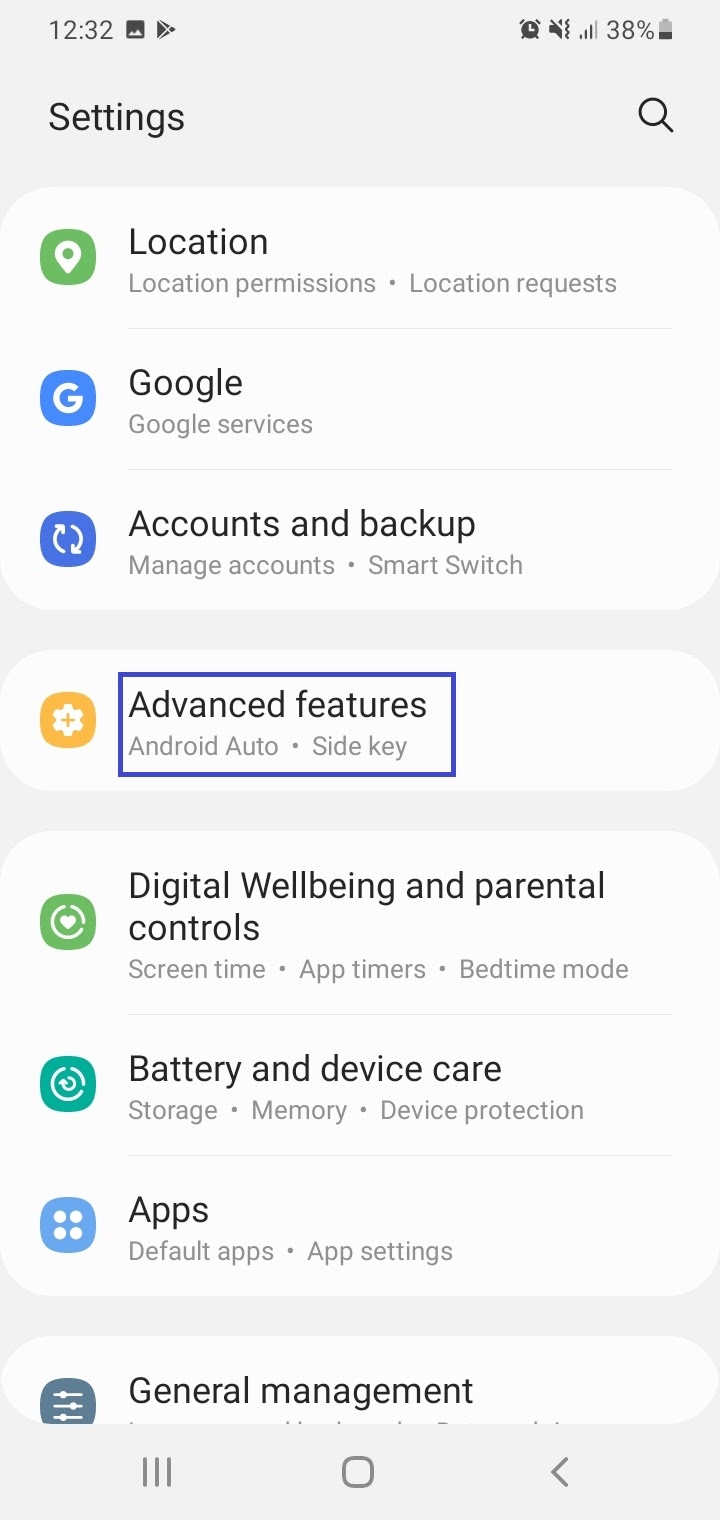Open Location settings
The image size is (720, 1520).
360,258
